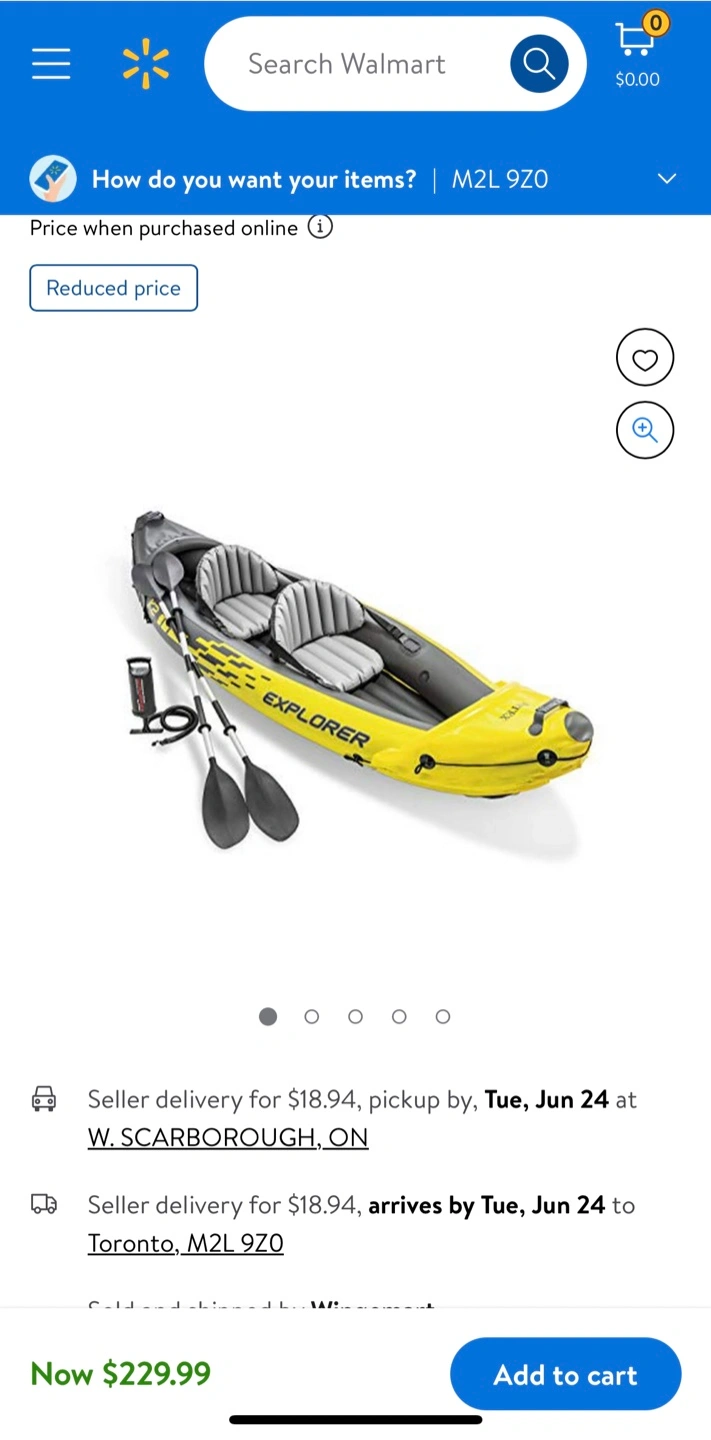Add the kayak to your favorites list
Screen dimensions: 711x1440
point(645,358)
